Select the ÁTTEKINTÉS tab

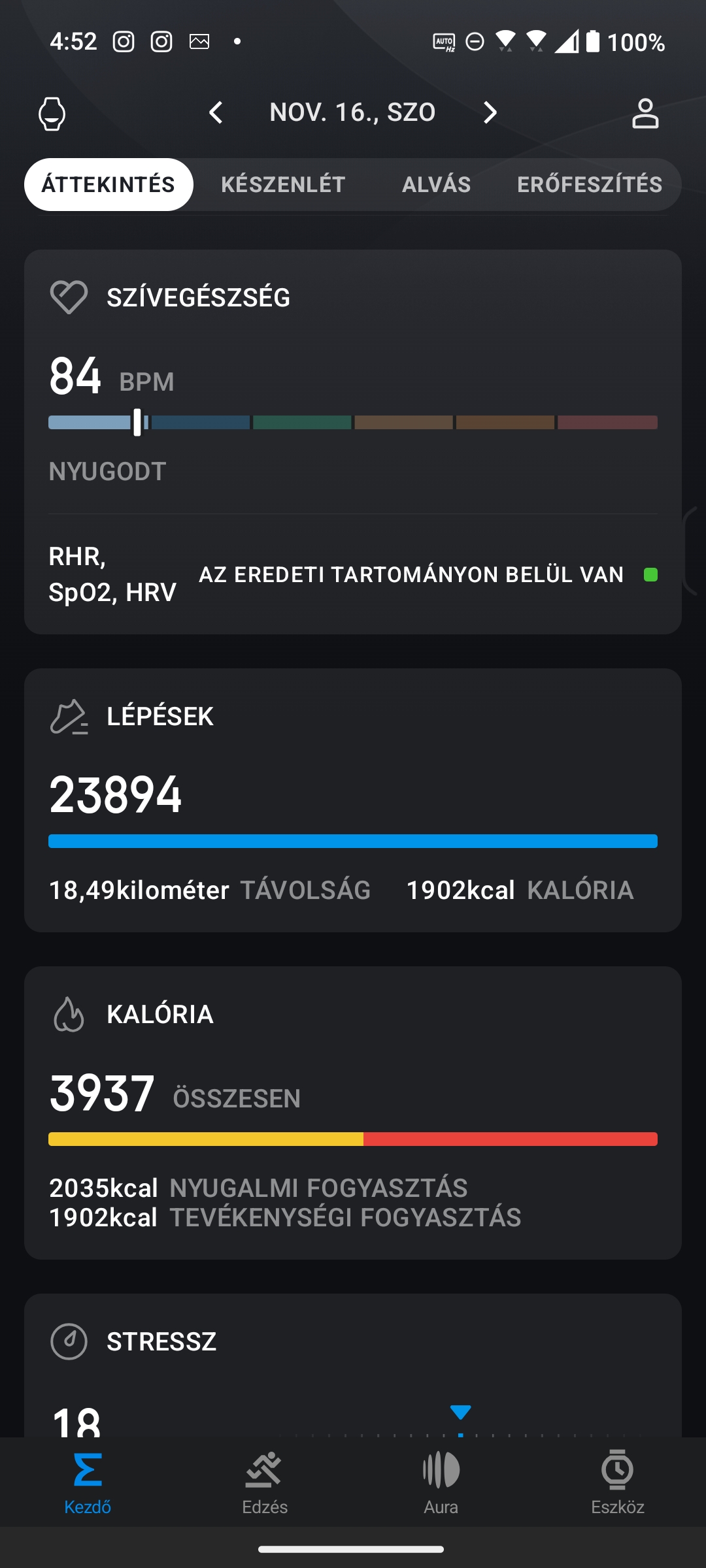[109, 184]
